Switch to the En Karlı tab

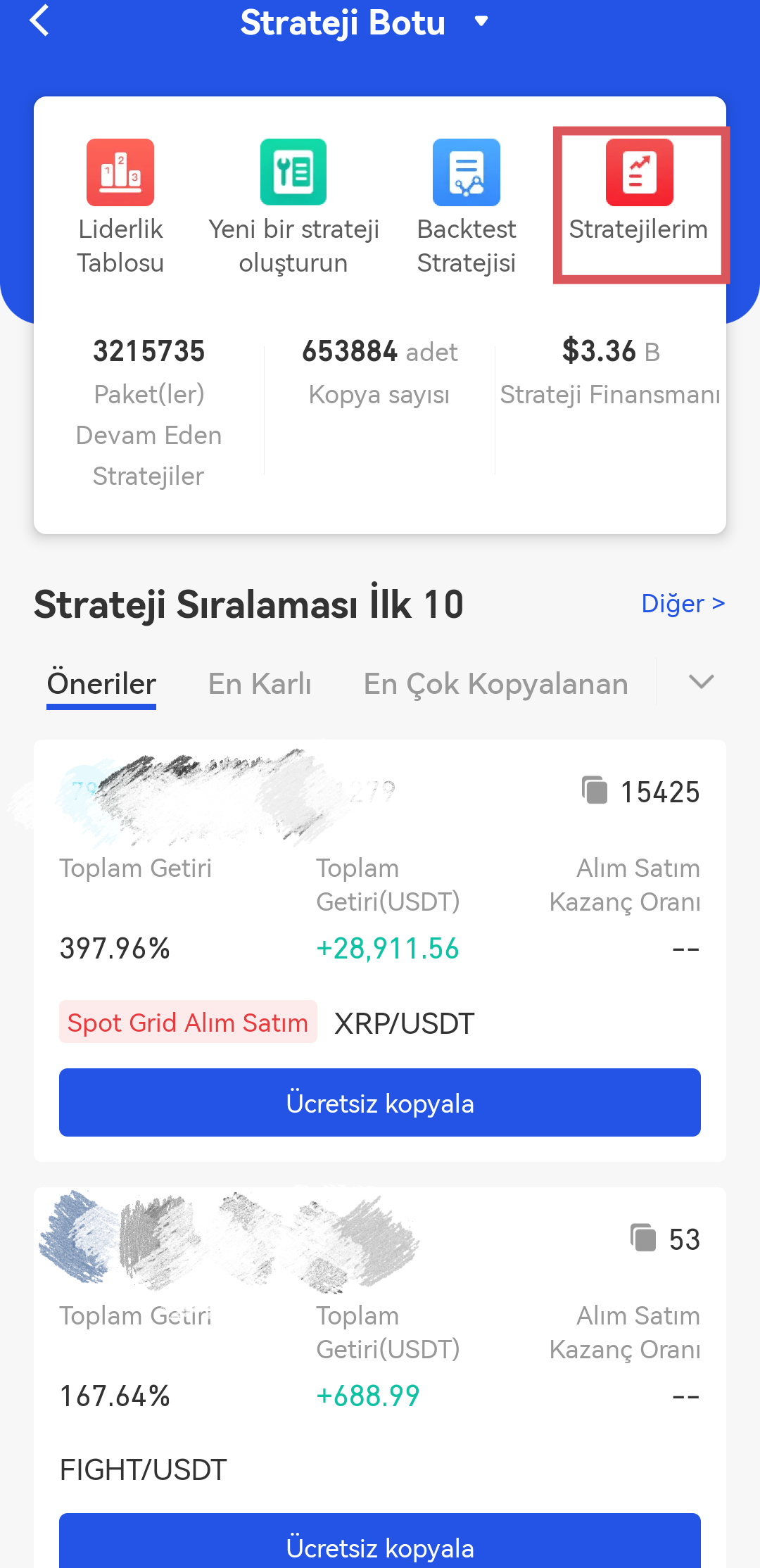tap(260, 683)
